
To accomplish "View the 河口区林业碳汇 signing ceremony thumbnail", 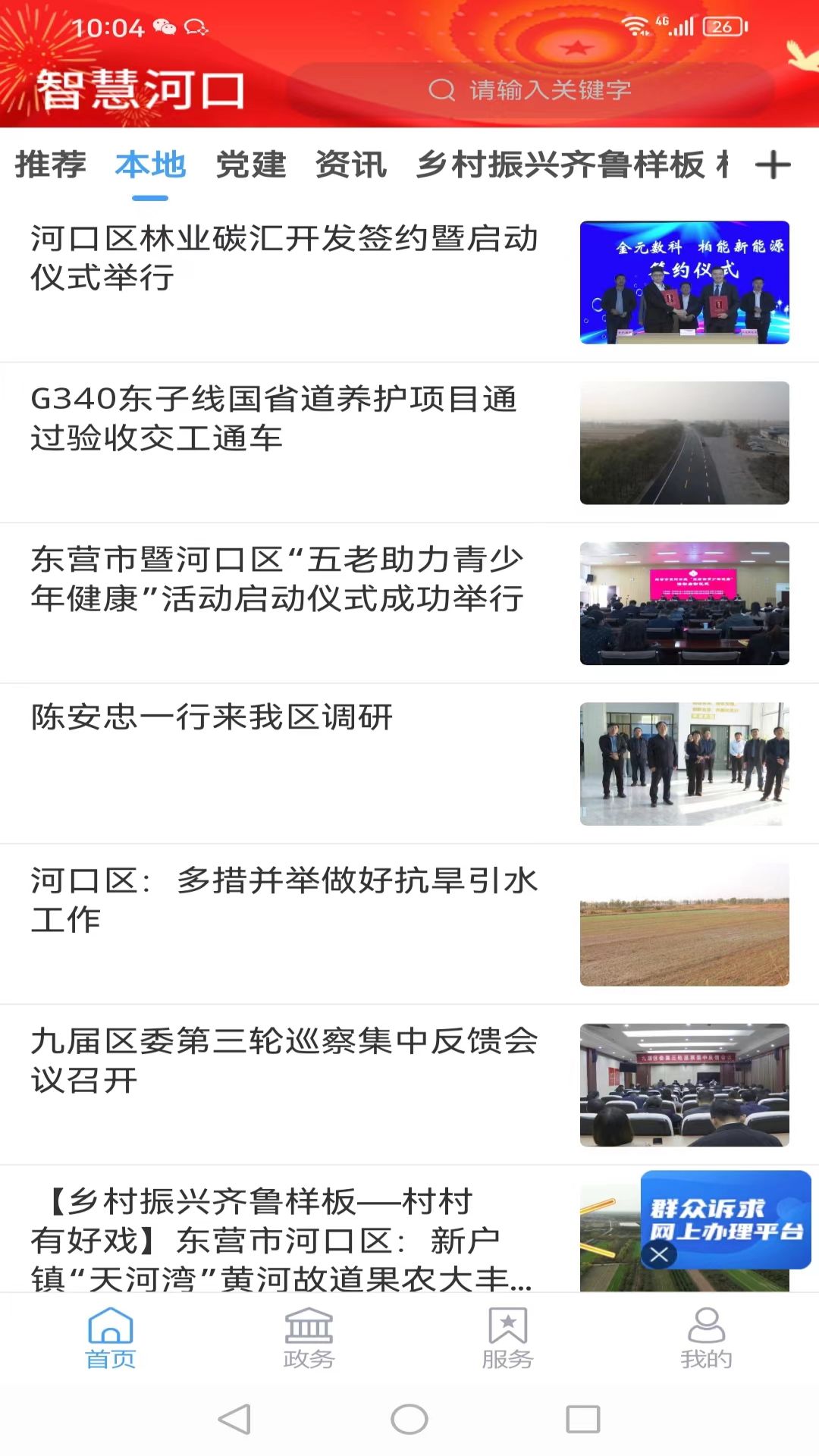I will point(685,283).
